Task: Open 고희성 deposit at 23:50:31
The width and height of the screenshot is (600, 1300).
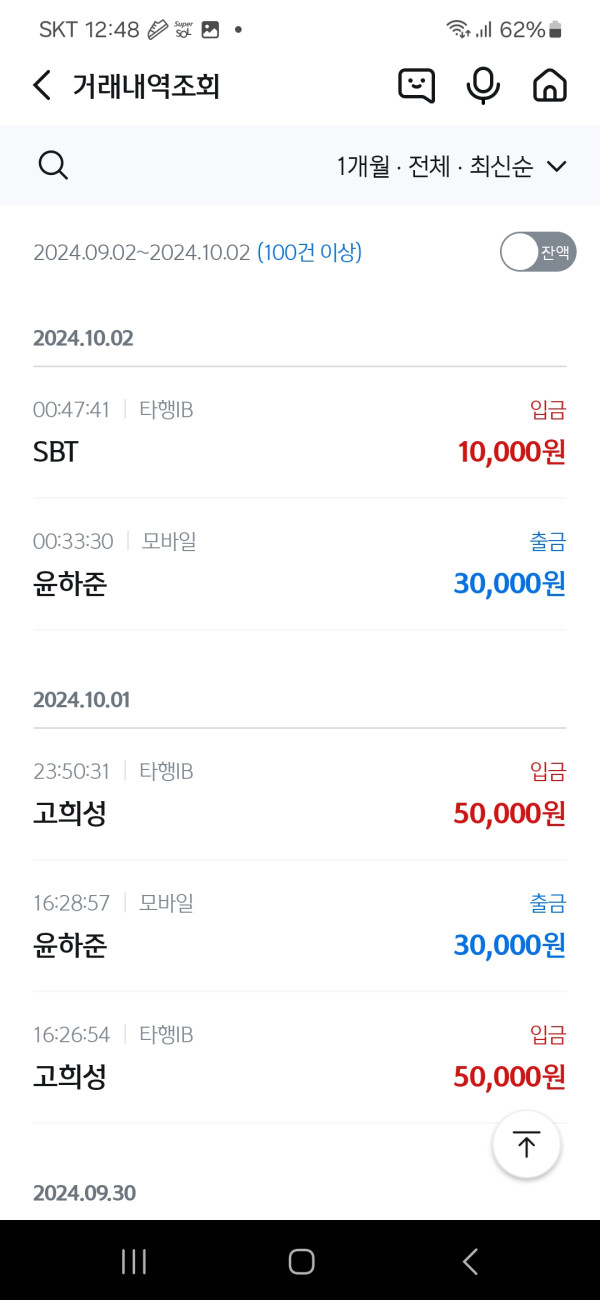Action: 300,794
